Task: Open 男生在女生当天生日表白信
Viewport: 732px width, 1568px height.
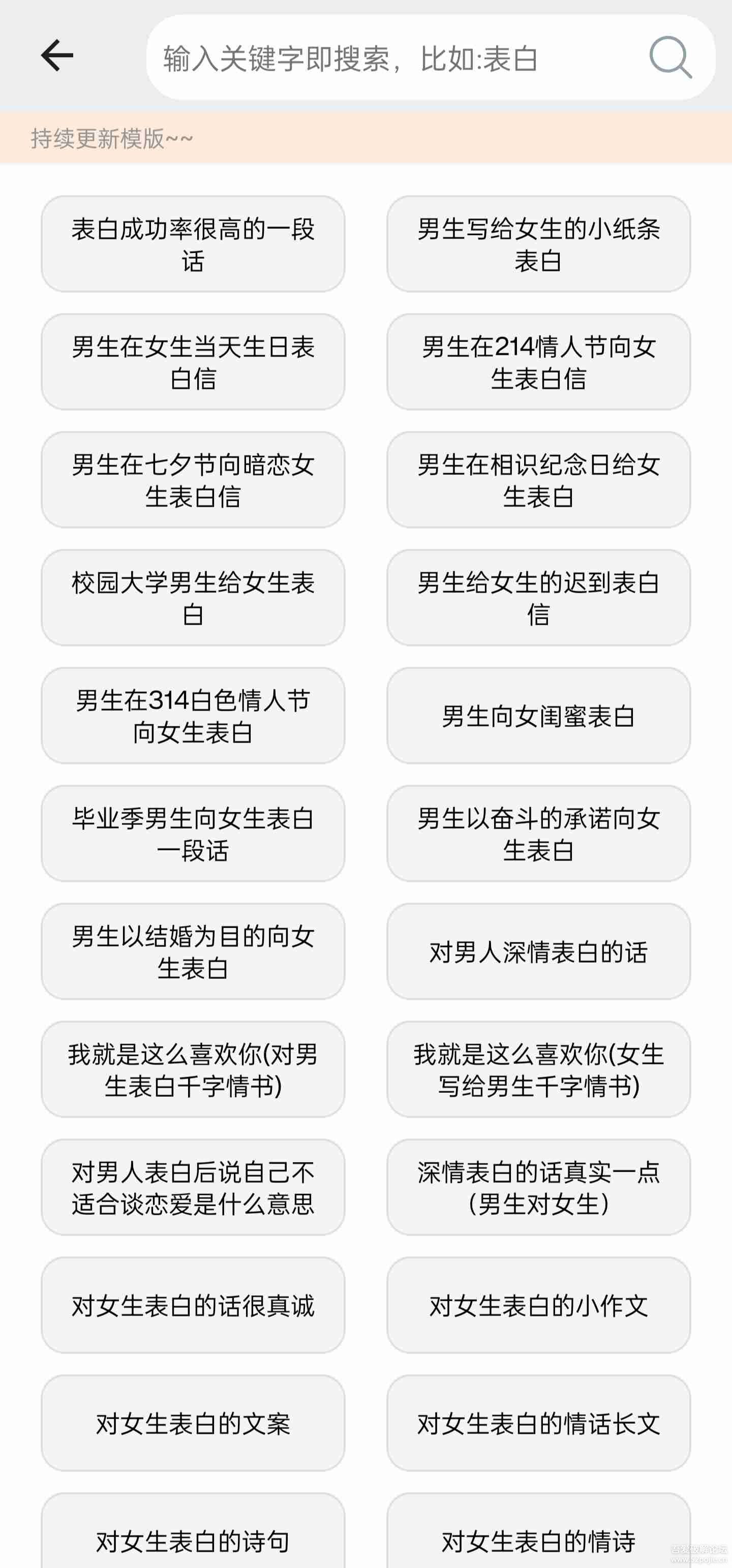Action: [x=193, y=362]
